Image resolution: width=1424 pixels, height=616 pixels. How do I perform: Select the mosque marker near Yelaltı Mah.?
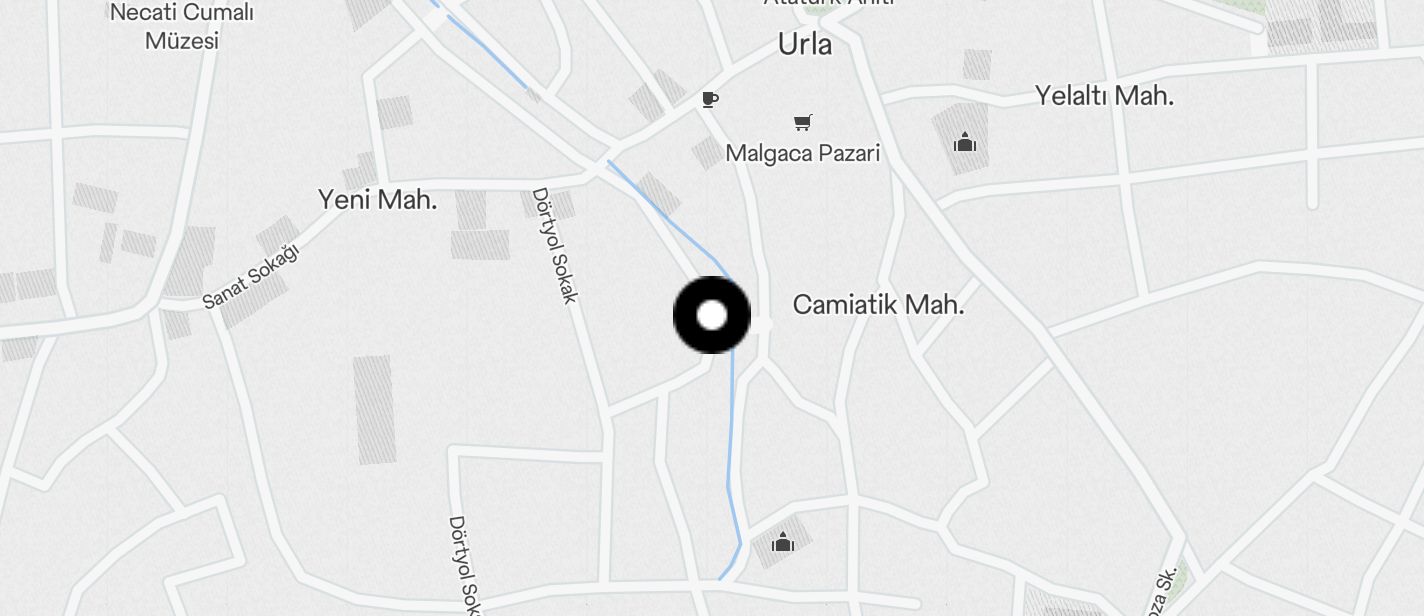click(x=964, y=143)
